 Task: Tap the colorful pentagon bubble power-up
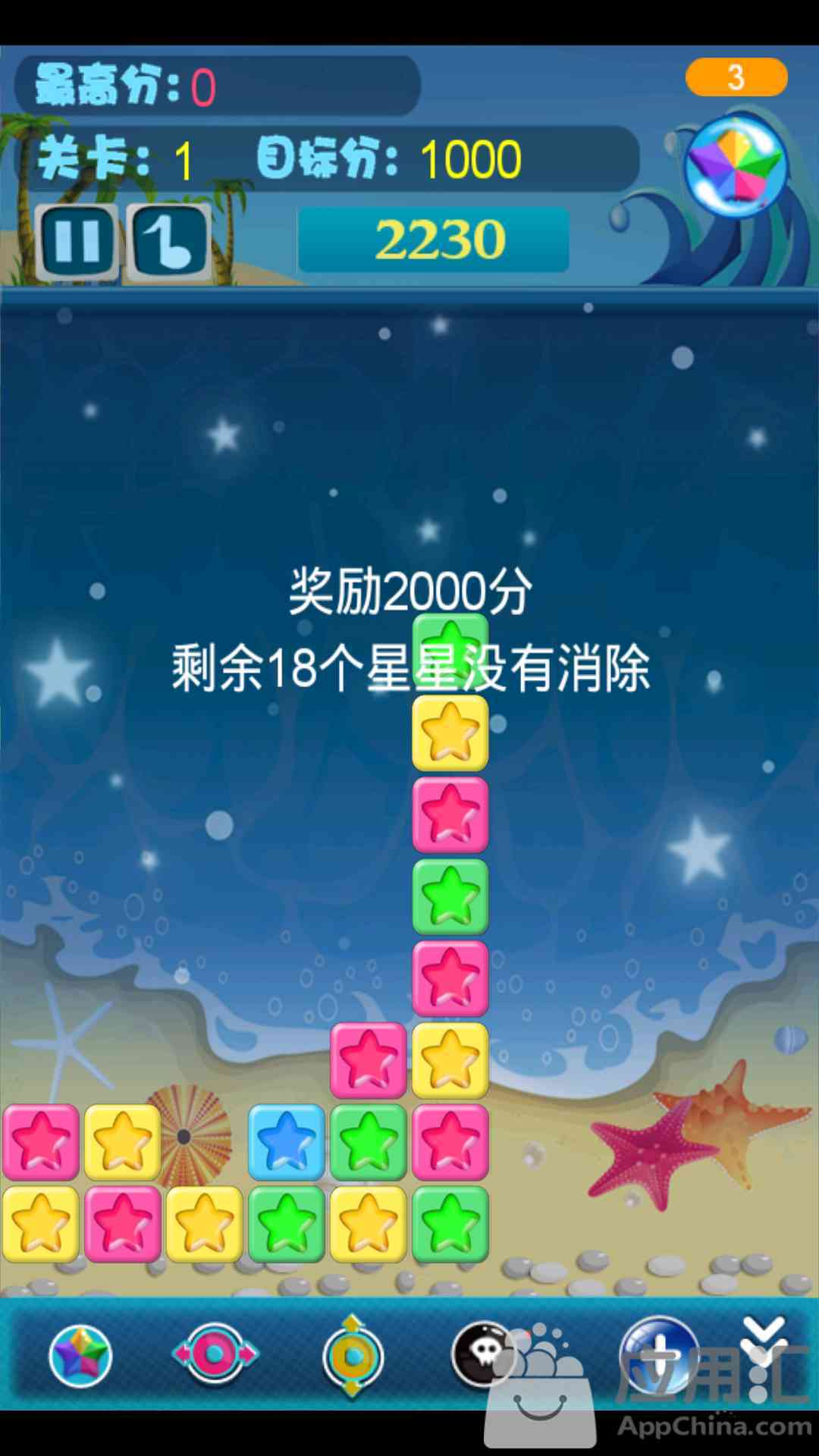[735, 167]
